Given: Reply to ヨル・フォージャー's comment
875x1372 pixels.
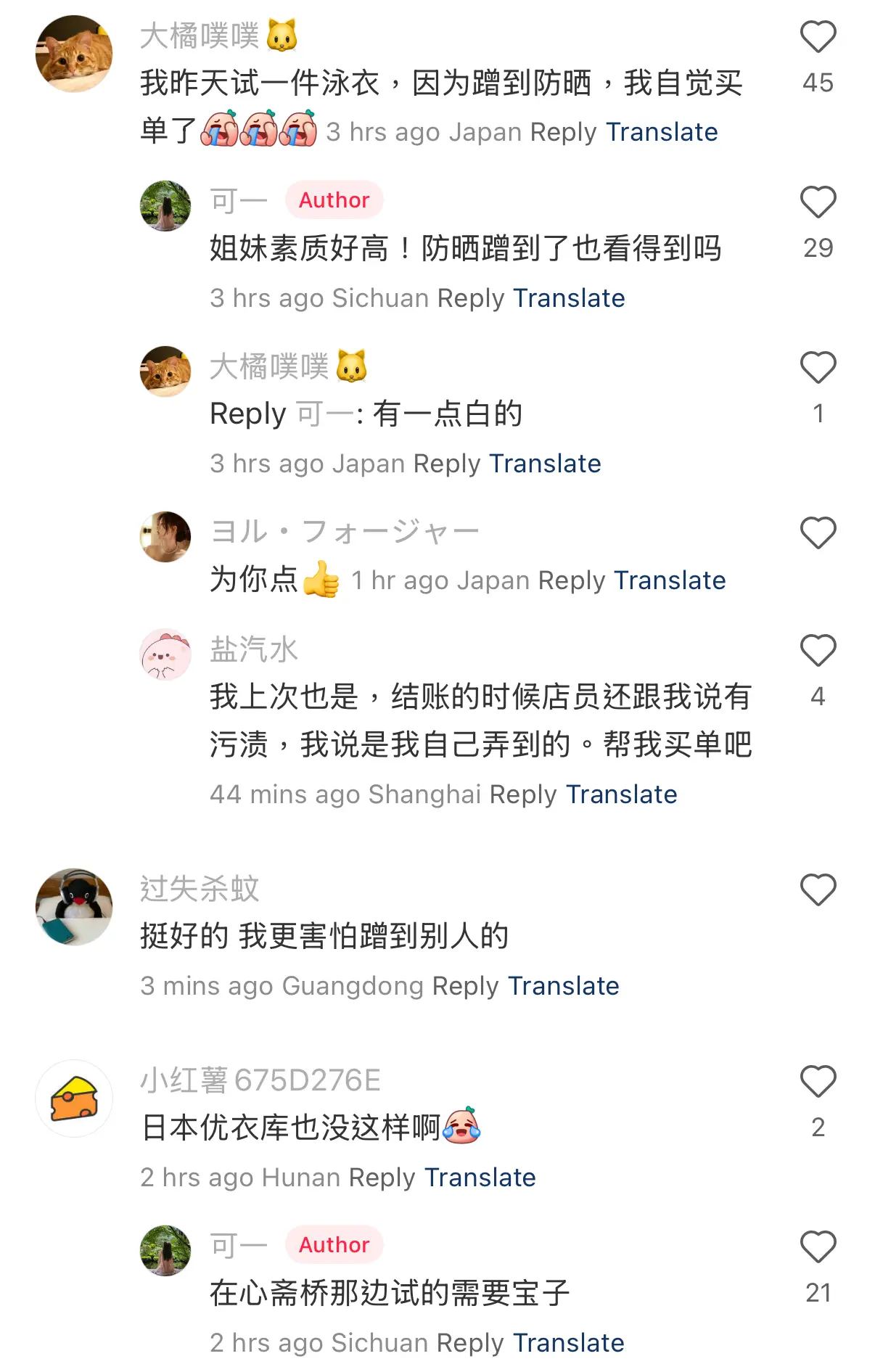Looking at the screenshot, I should coord(571,580).
